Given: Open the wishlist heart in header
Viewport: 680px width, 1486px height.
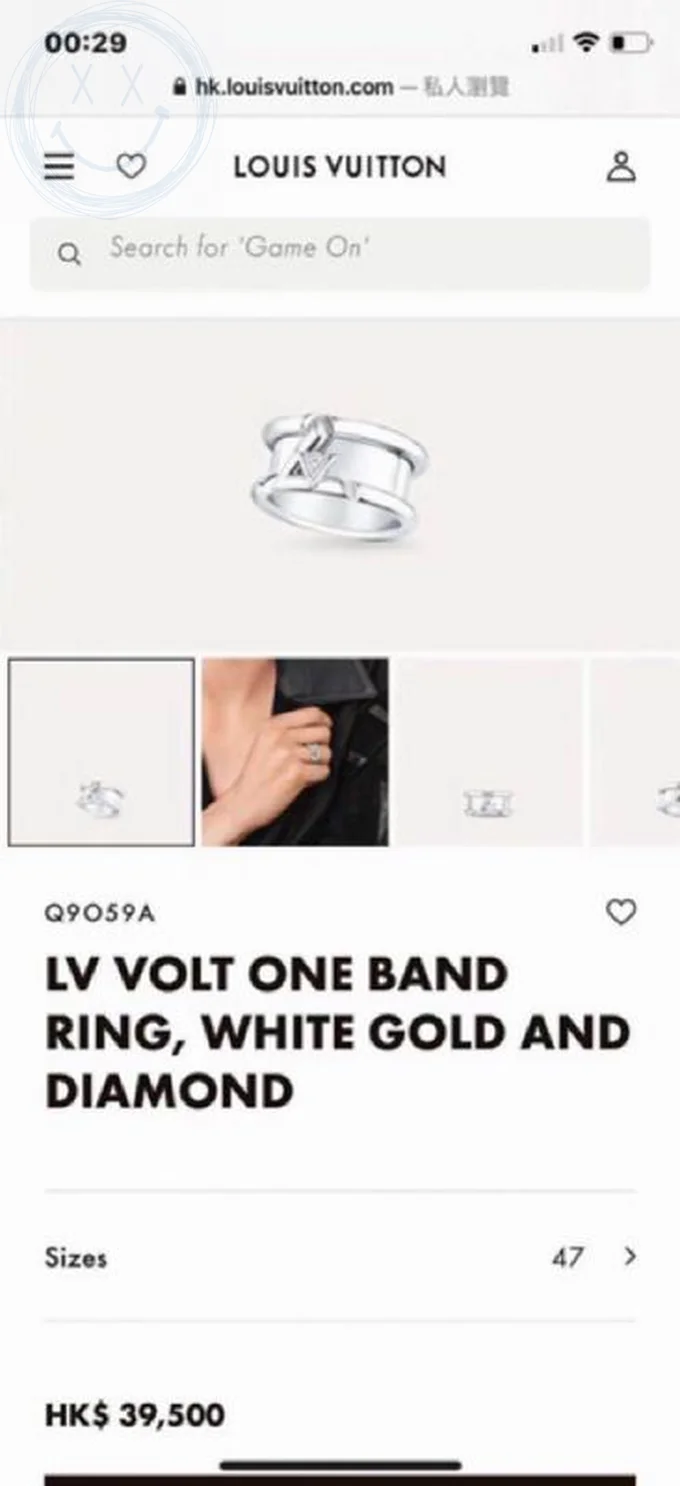Looking at the screenshot, I should [x=131, y=166].
